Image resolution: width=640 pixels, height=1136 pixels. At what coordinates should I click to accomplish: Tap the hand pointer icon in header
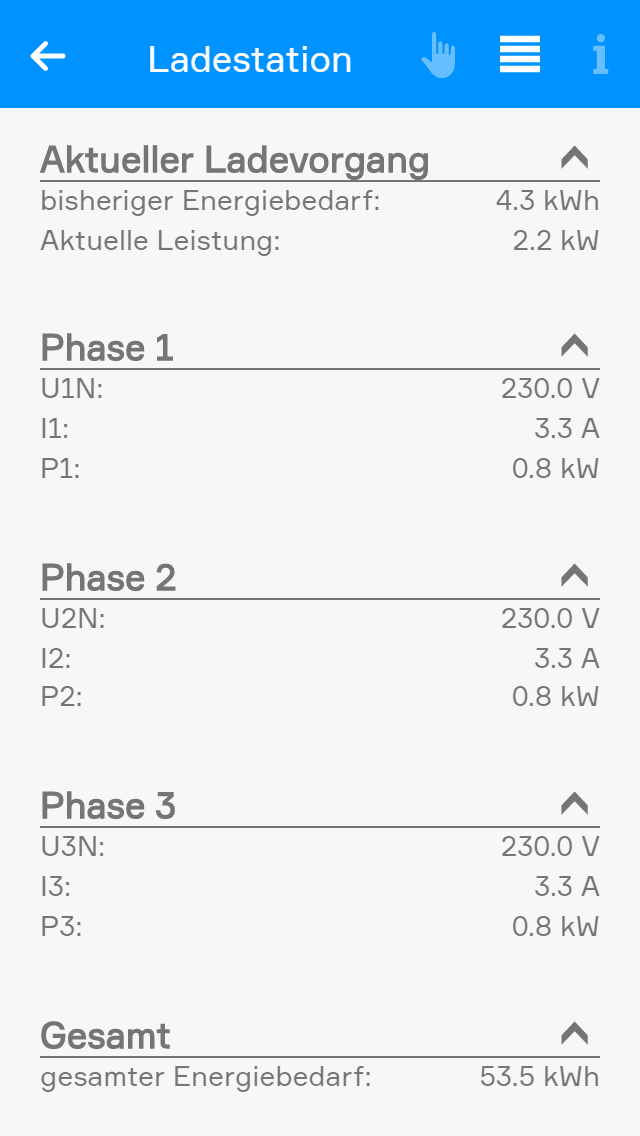[x=438, y=56]
